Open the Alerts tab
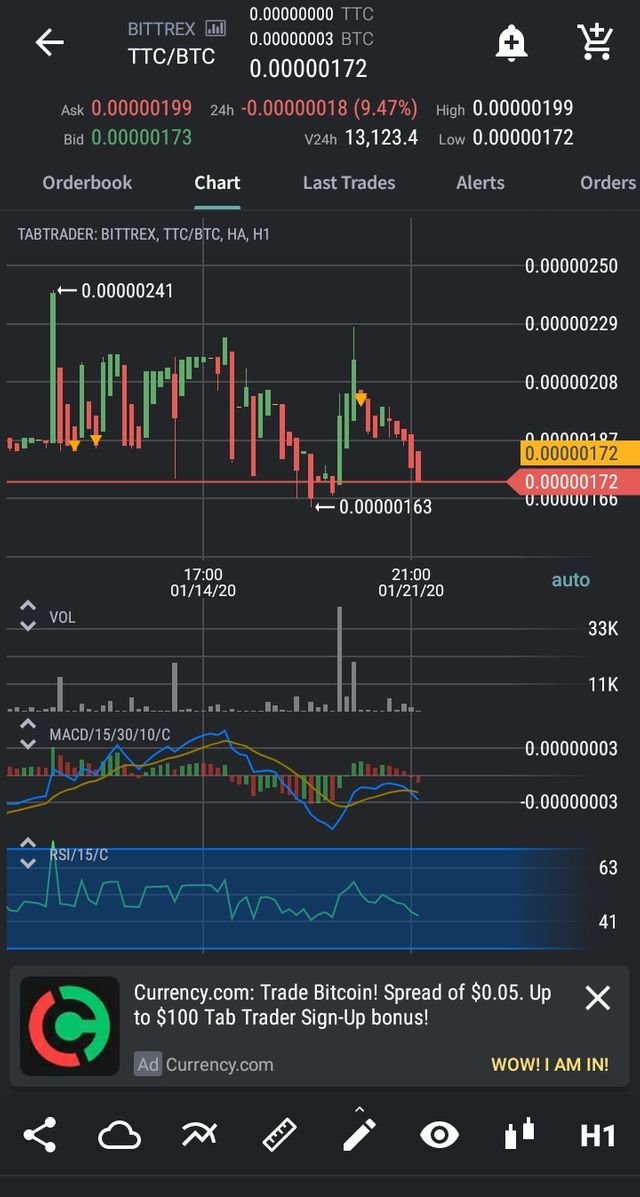640x1197 pixels. pyautogui.click(x=480, y=183)
